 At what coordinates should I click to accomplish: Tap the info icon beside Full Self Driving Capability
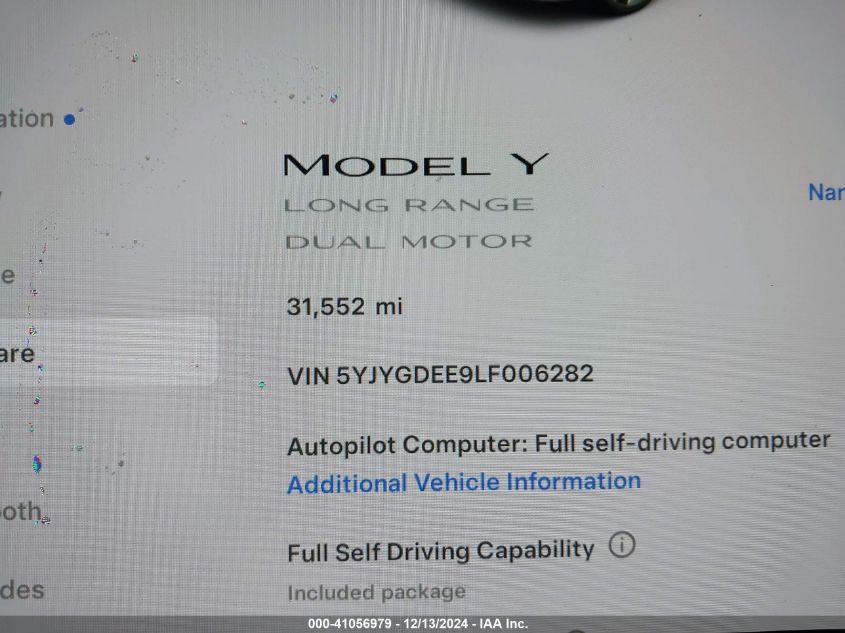(622, 546)
